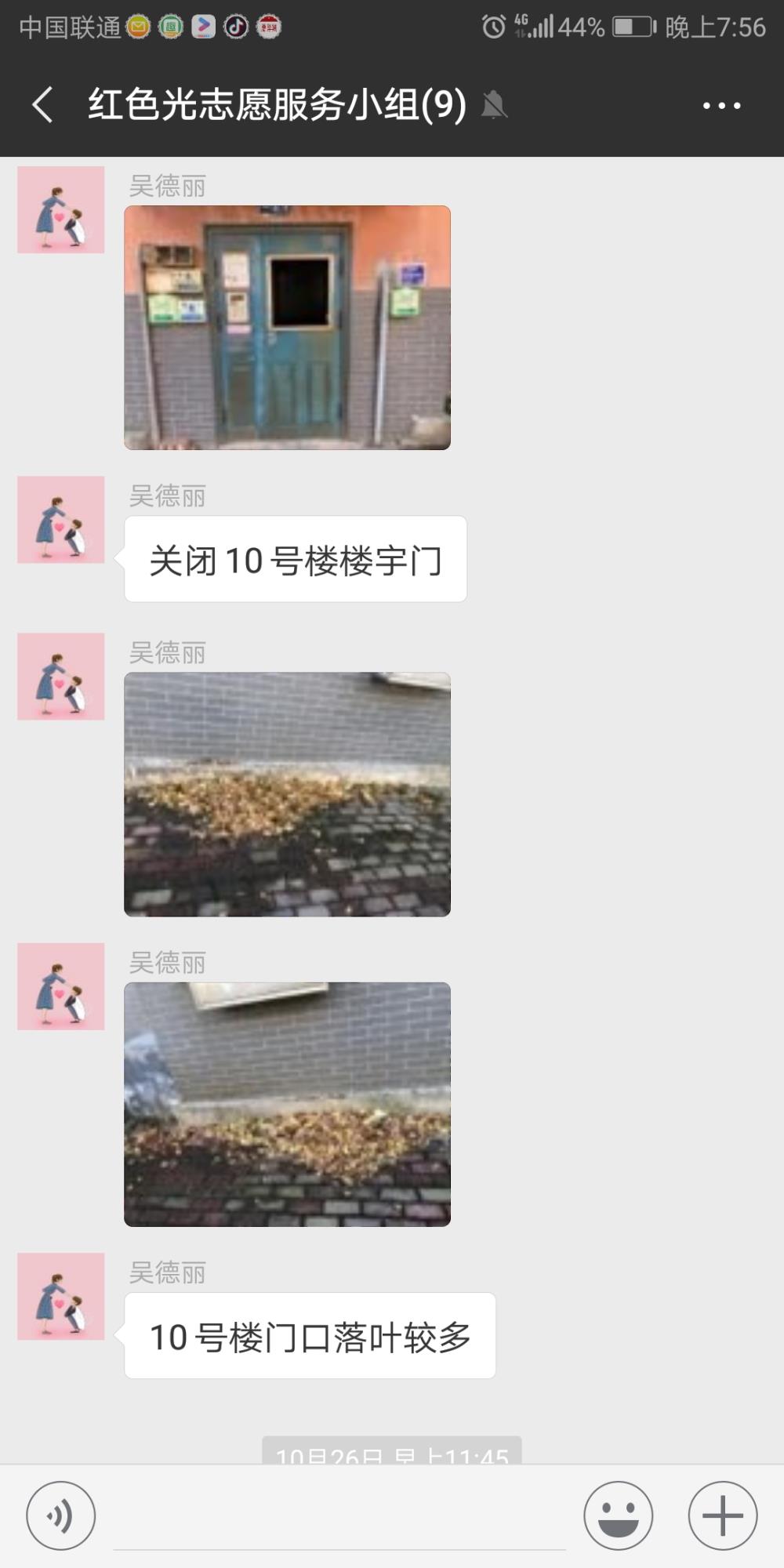Open the chat info overflow menu

(x=721, y=105)
